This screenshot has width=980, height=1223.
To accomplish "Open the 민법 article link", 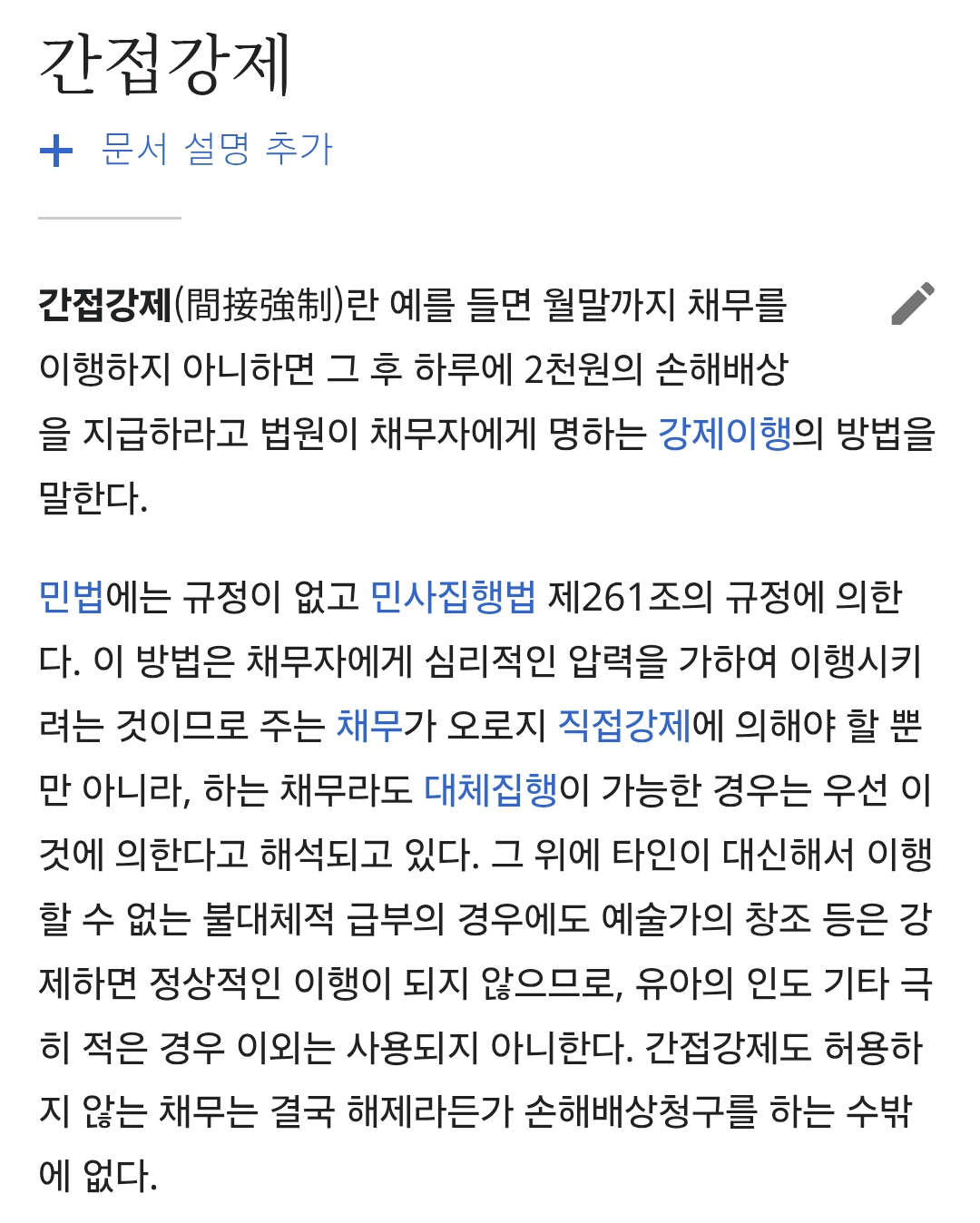I will tap(71, 596).
